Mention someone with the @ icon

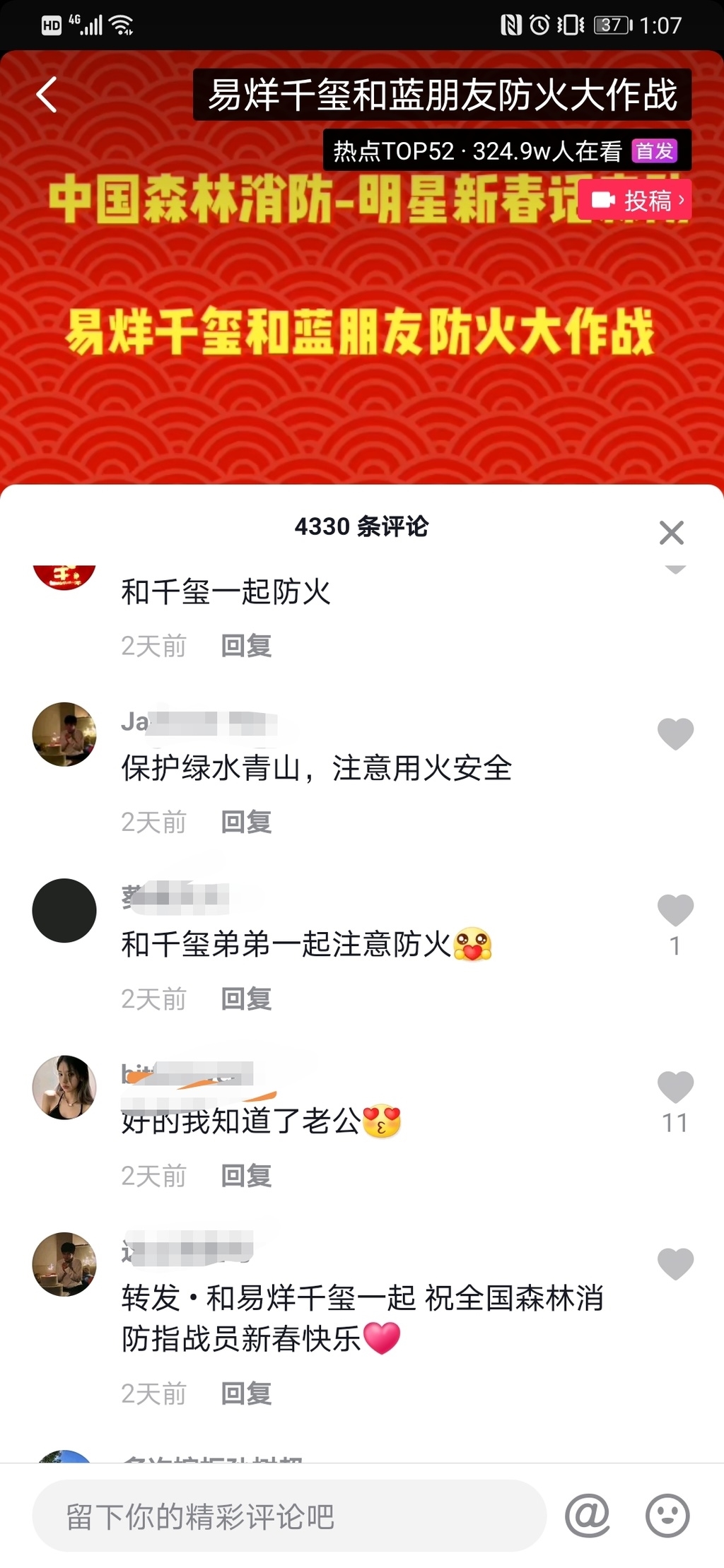(x=588, y=1516)
